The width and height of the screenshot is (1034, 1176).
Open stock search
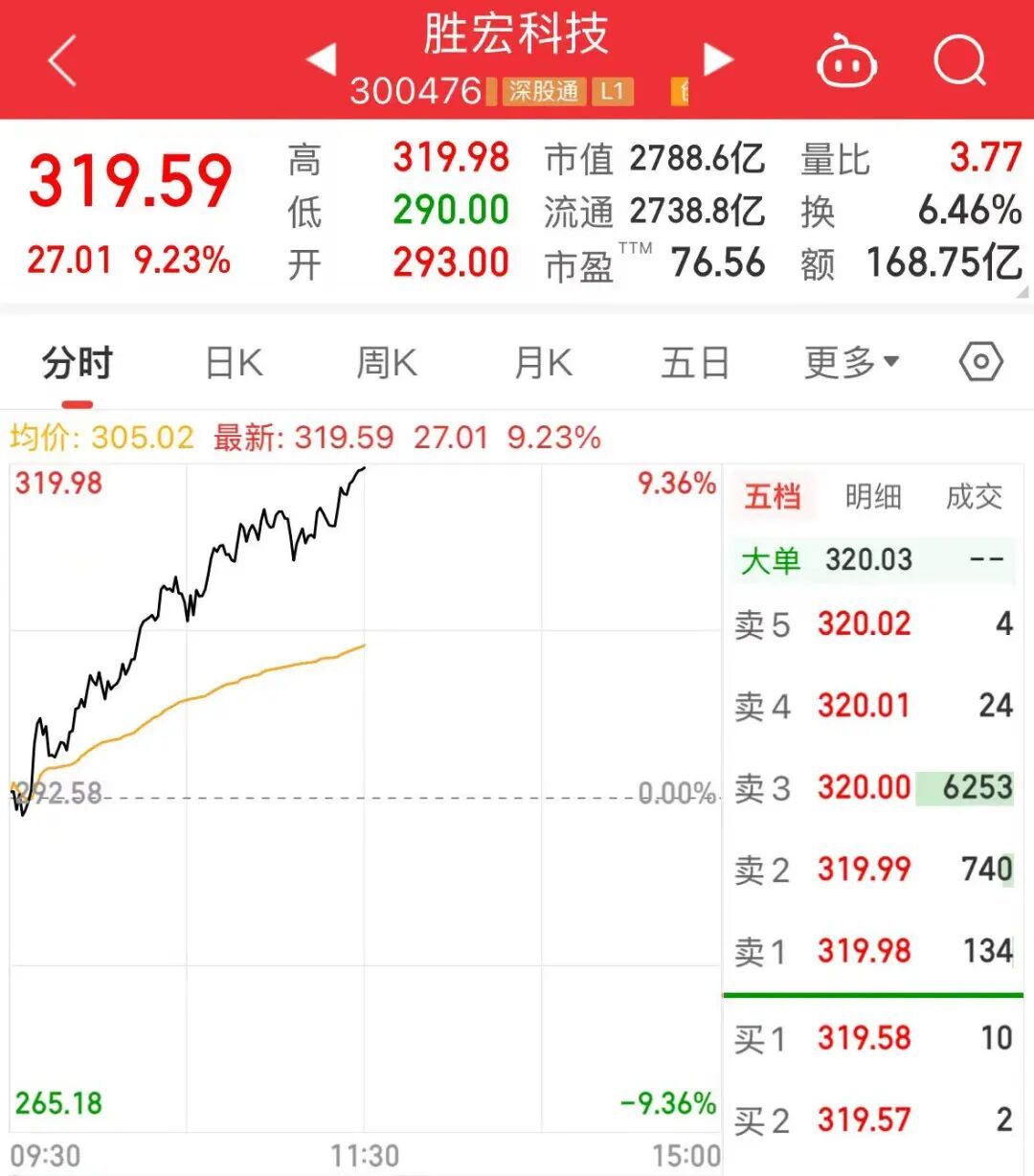click(x=958, y=60)
